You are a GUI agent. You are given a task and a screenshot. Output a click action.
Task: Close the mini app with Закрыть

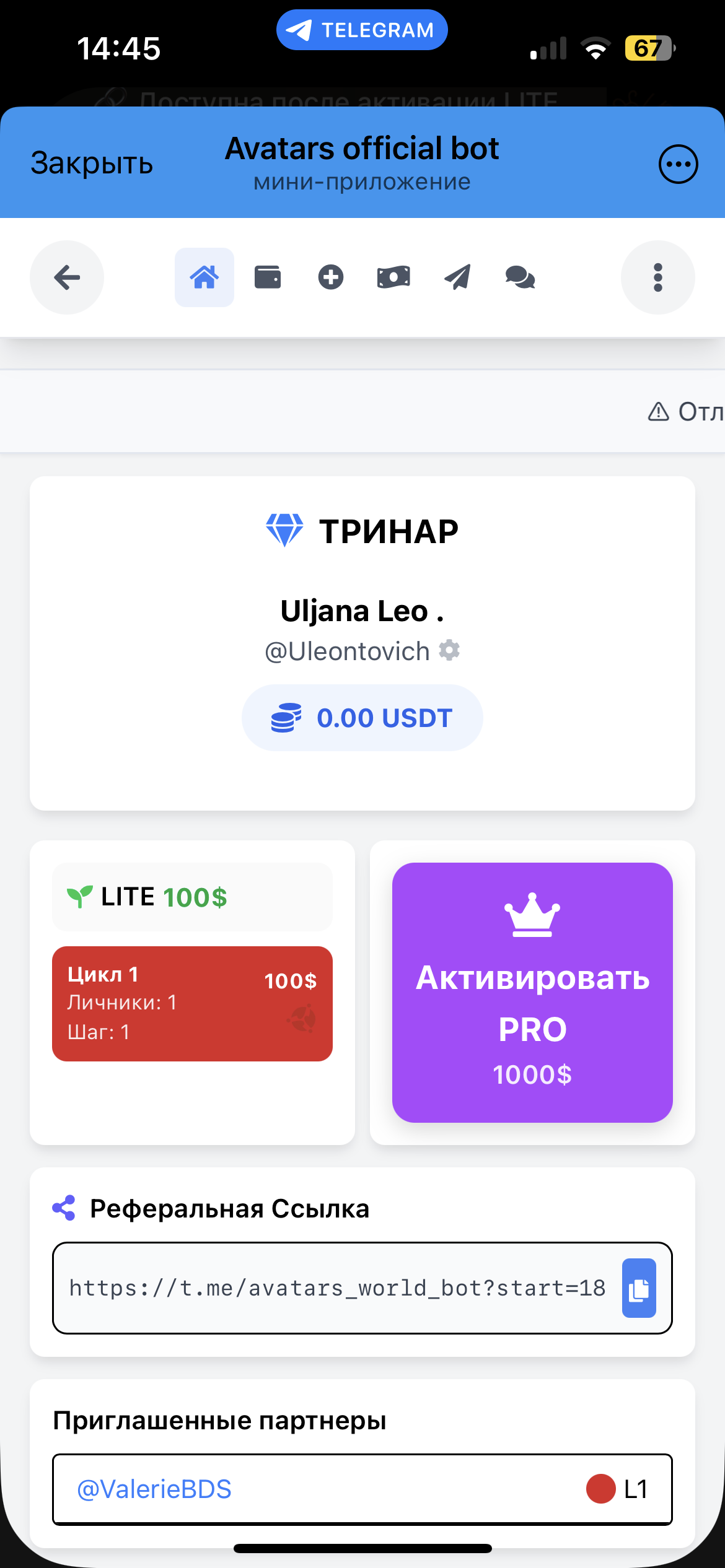point(92,163)
